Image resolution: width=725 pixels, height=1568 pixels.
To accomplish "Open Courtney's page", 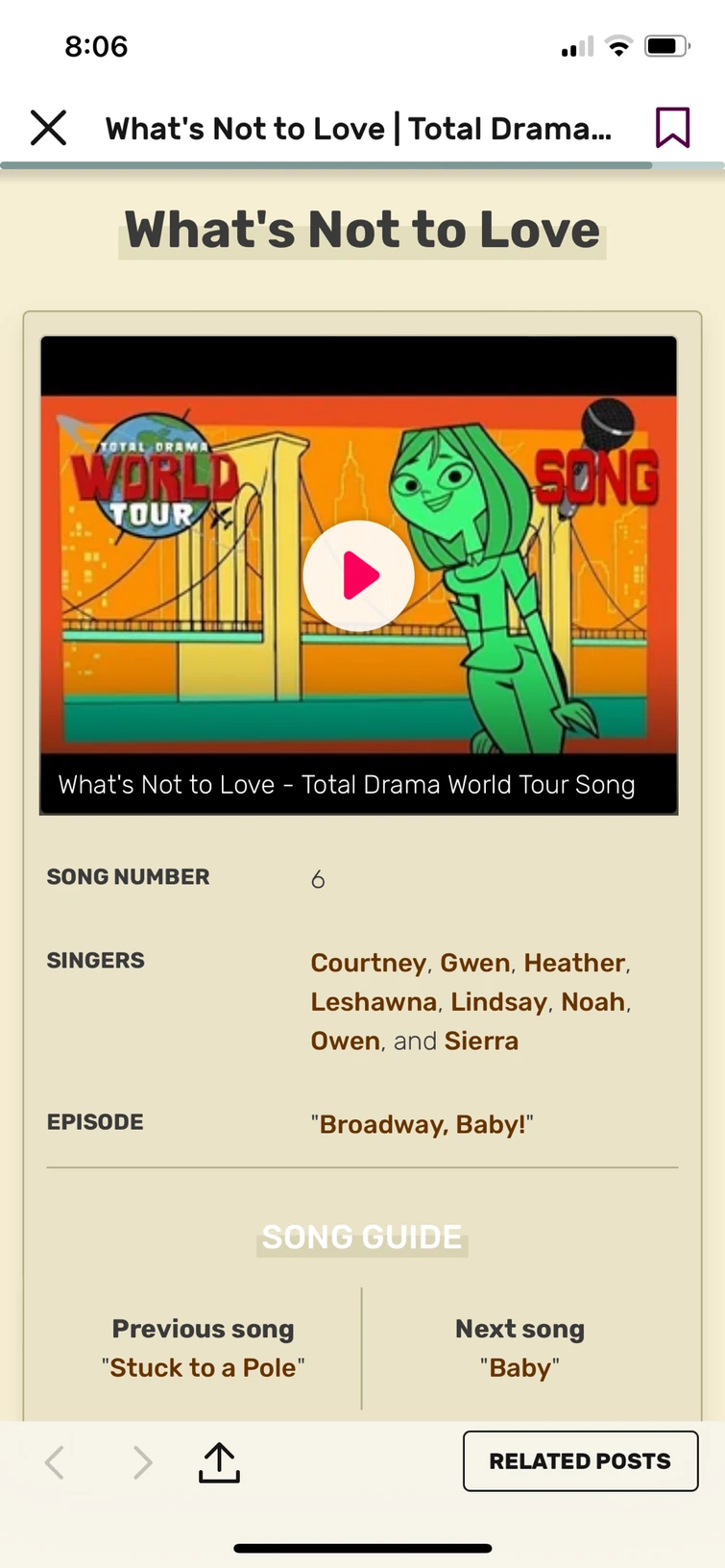I will point(368,963).
